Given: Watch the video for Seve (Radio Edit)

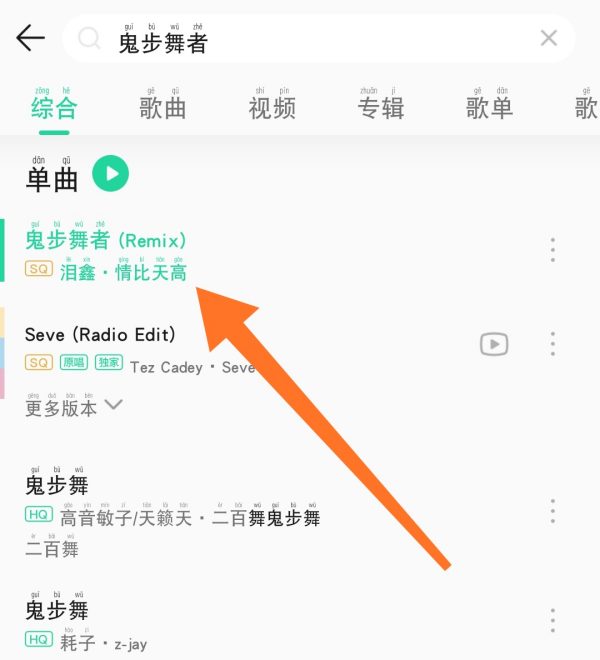Looking at the screenshot, I should [493, 345].
